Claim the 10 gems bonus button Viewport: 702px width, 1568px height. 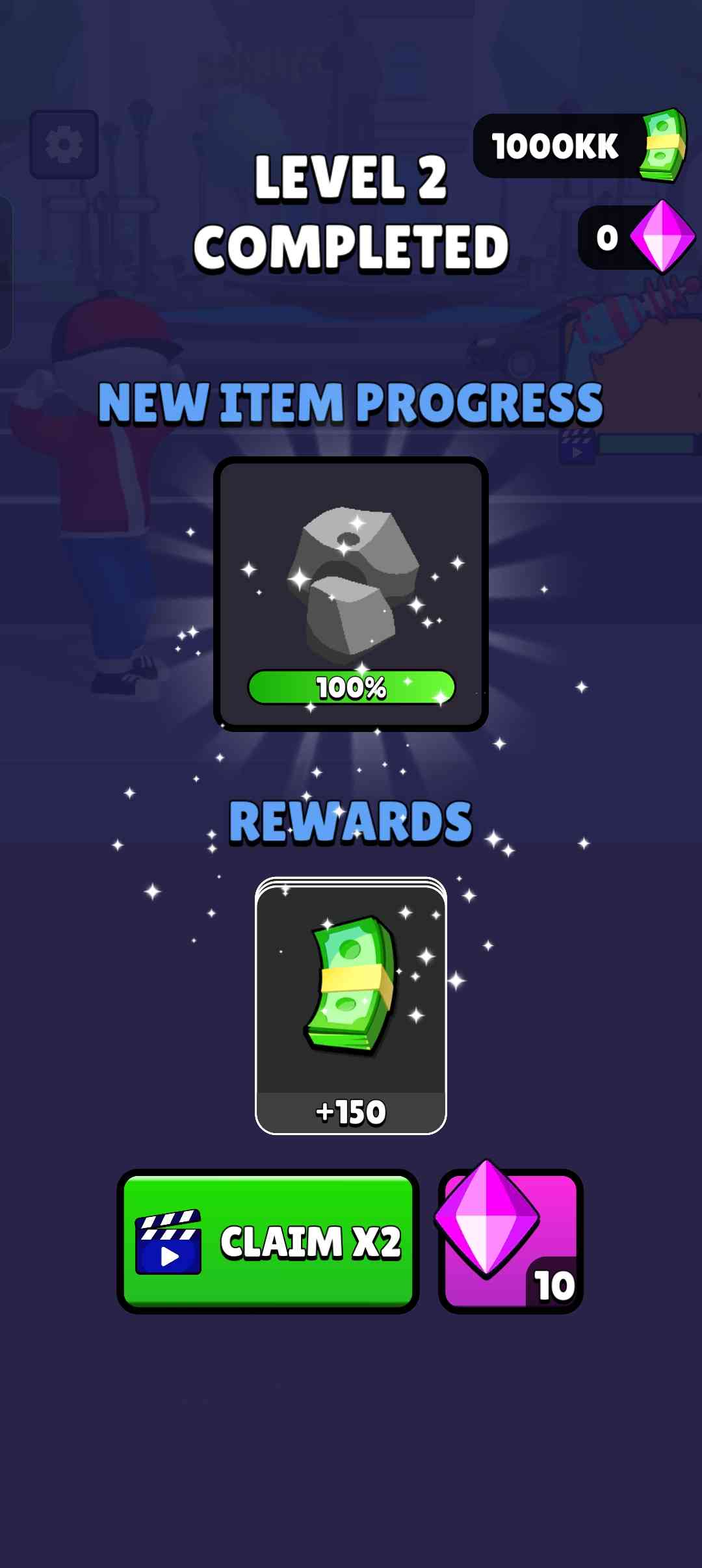point(511,1242)
